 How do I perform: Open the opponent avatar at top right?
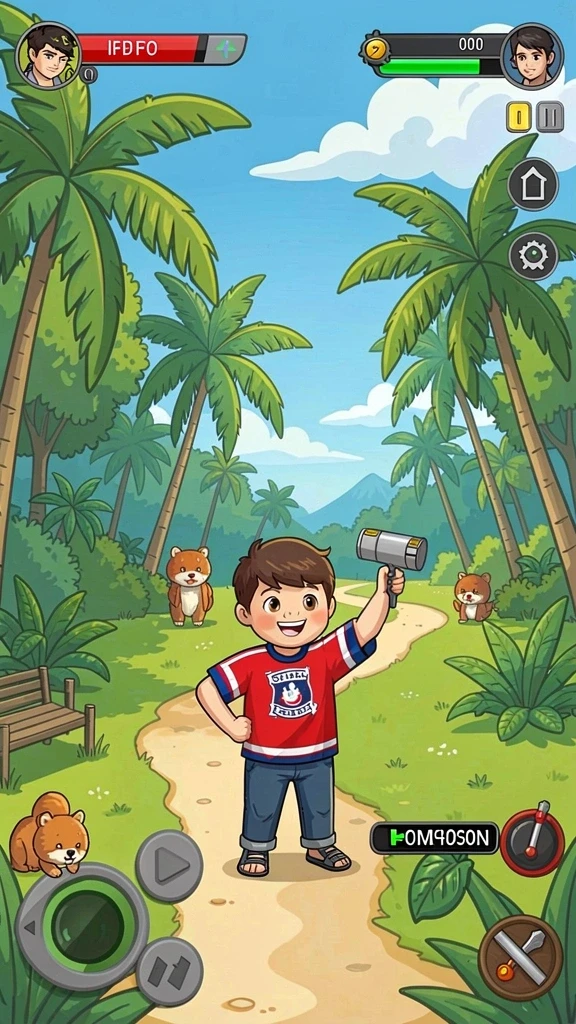(x=532, y=57)
